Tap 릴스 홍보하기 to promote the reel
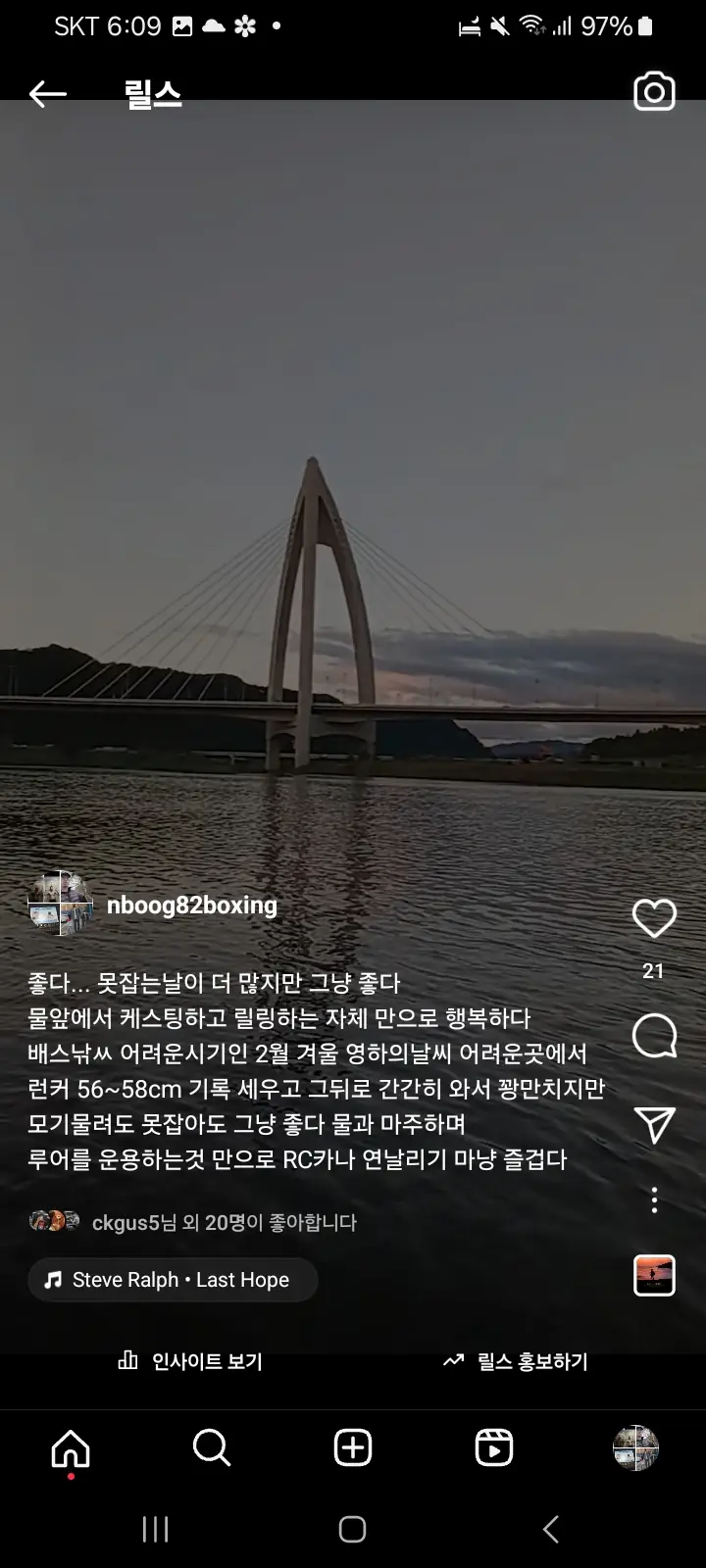This screenshot has width=706, height=1568. (516, 1361)
